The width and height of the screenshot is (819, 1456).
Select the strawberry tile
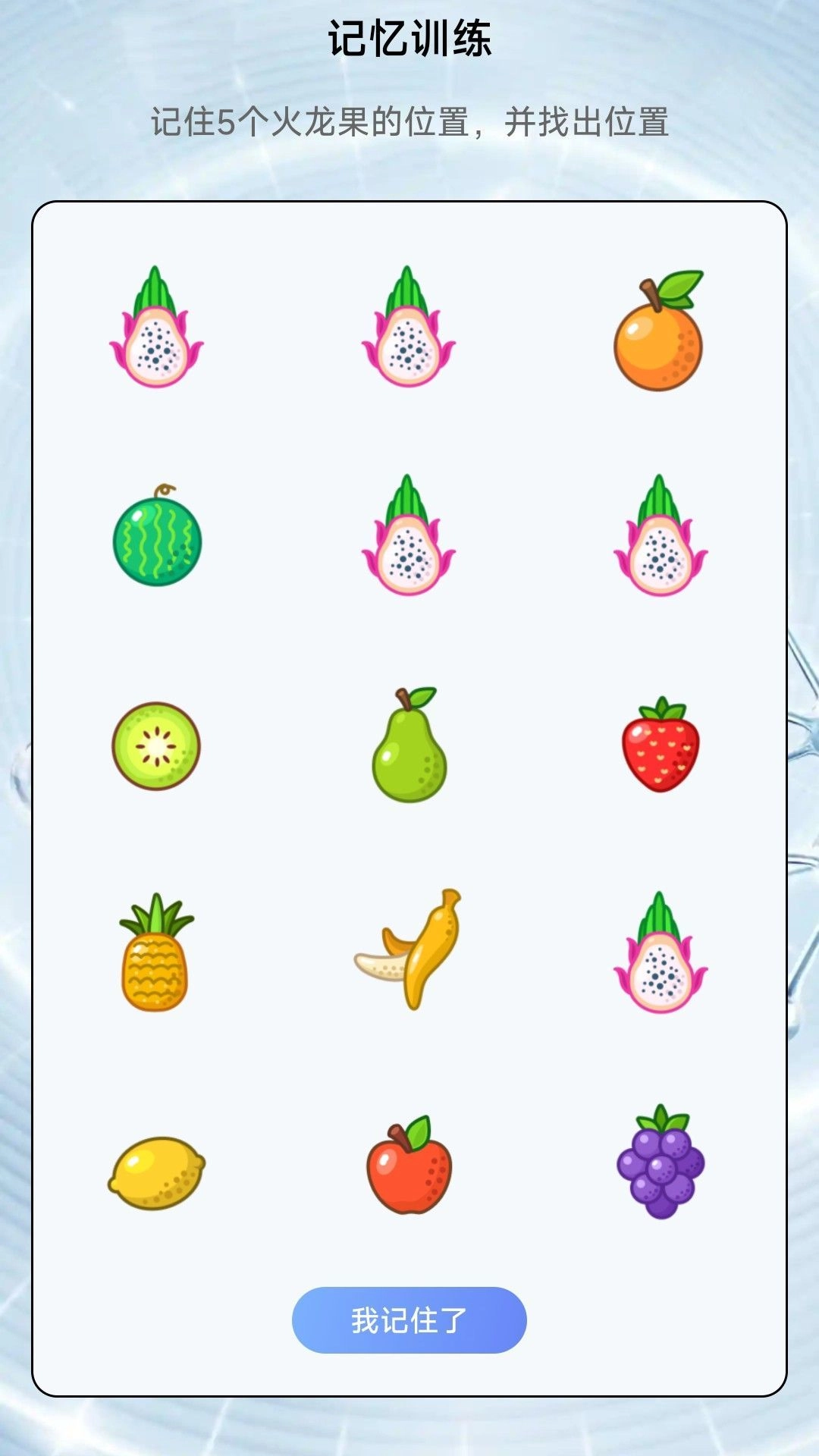pos(661,746)
